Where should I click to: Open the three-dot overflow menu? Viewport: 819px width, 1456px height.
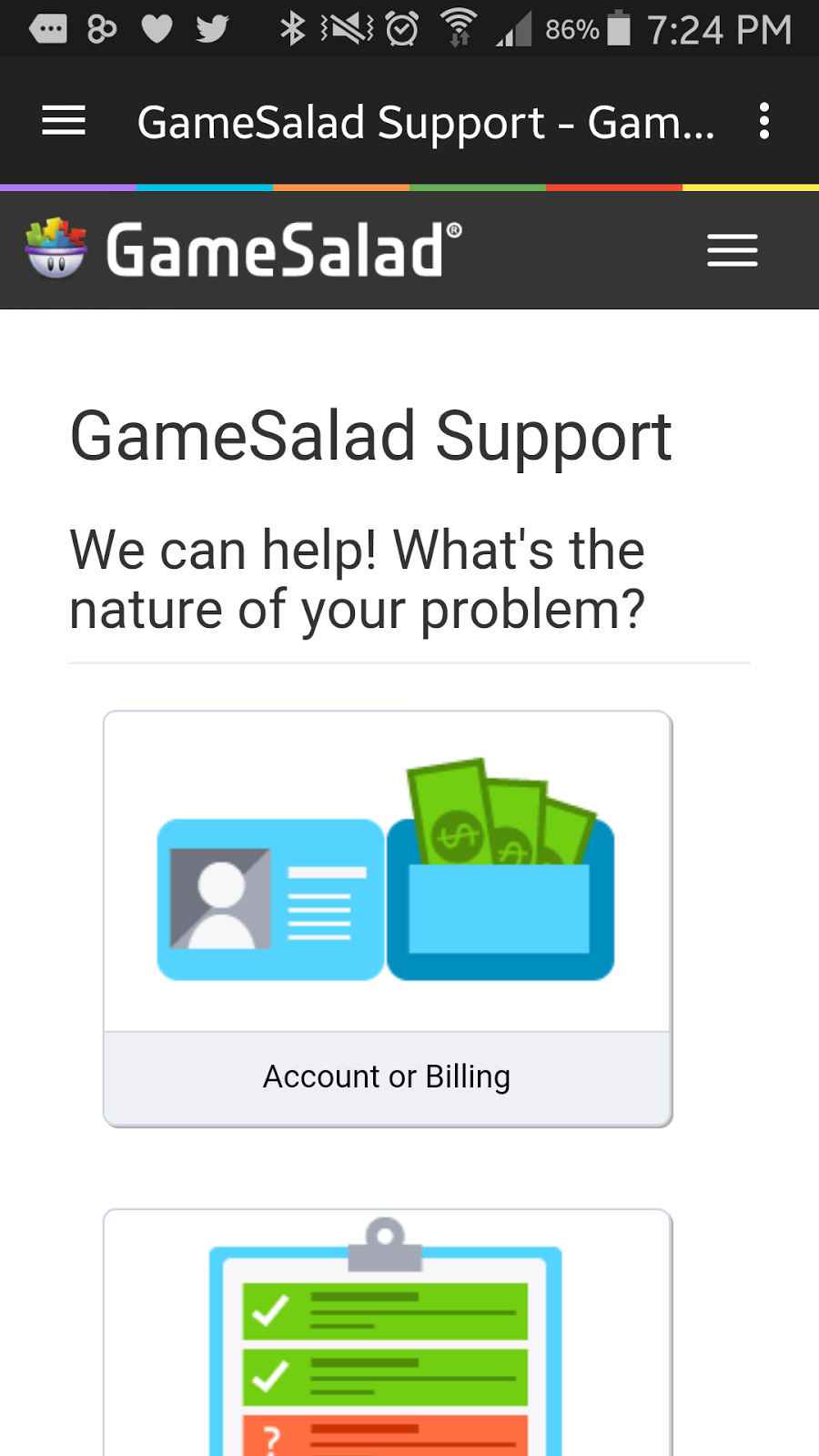(x=764, y=121)
